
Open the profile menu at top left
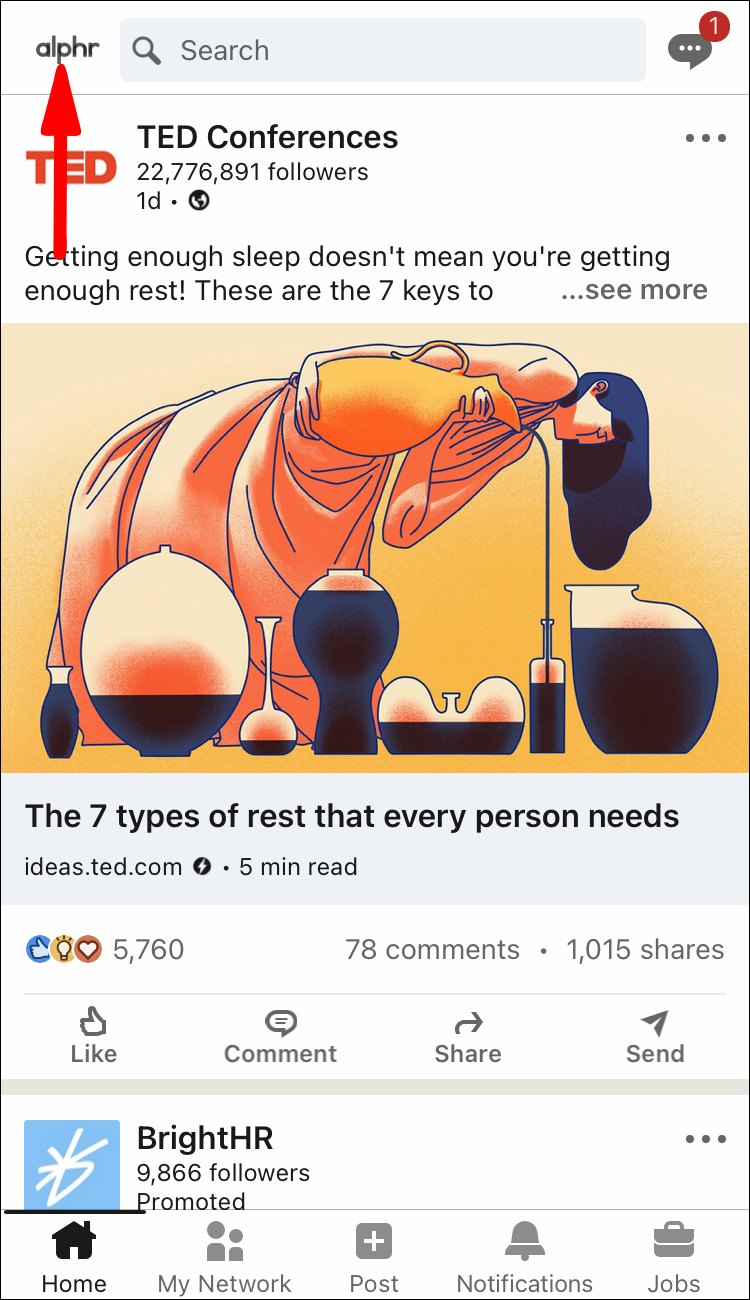(67, 48)
